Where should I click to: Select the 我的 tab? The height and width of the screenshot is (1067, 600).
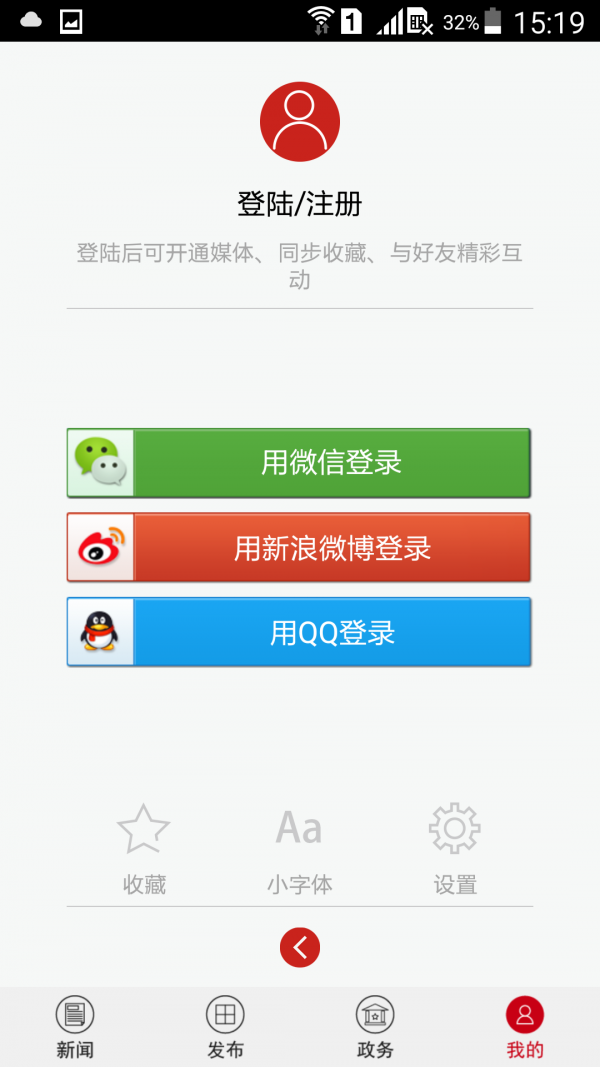[x=525, y=1027]
